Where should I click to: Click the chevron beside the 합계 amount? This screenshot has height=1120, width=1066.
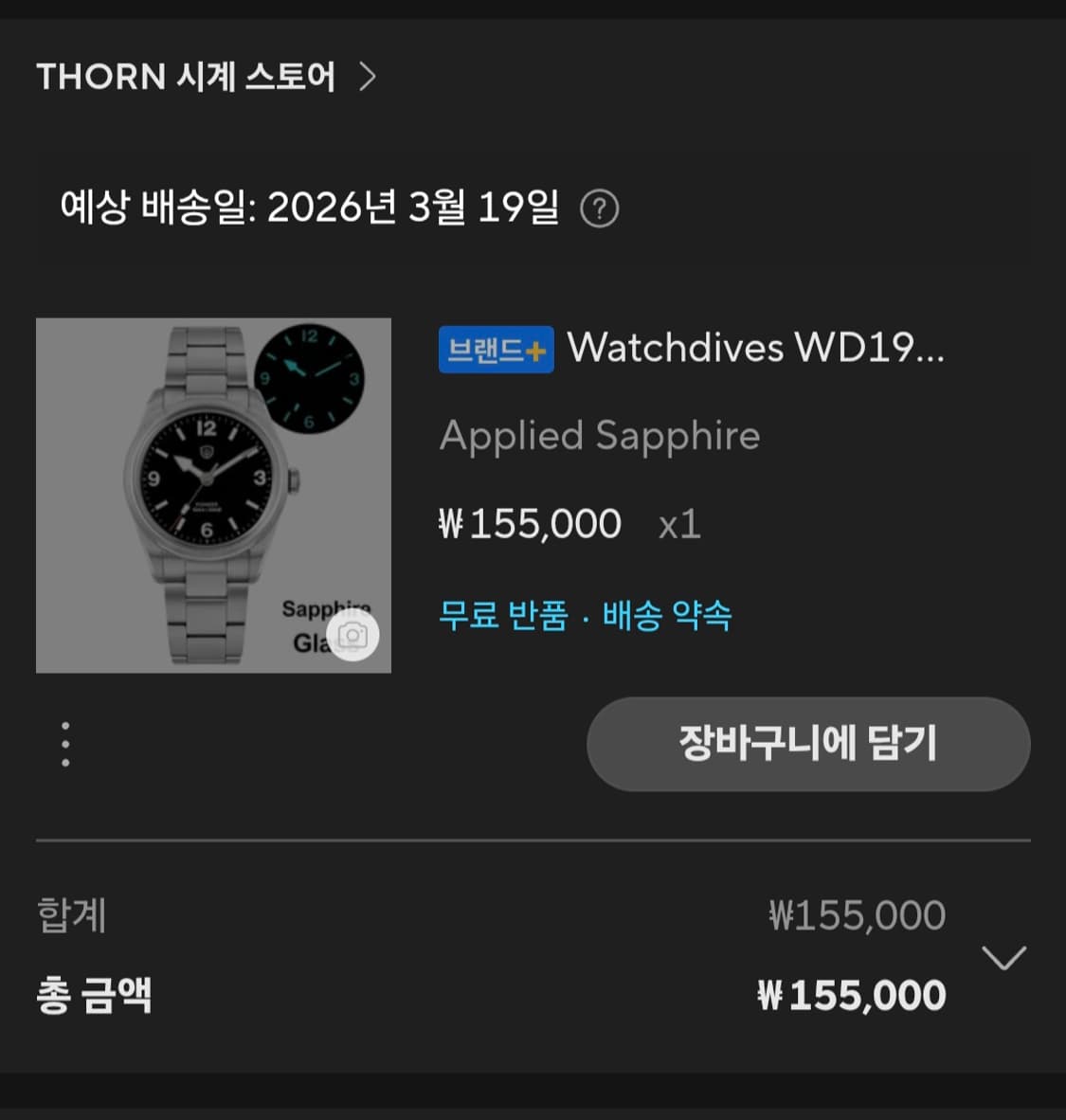1004,957
